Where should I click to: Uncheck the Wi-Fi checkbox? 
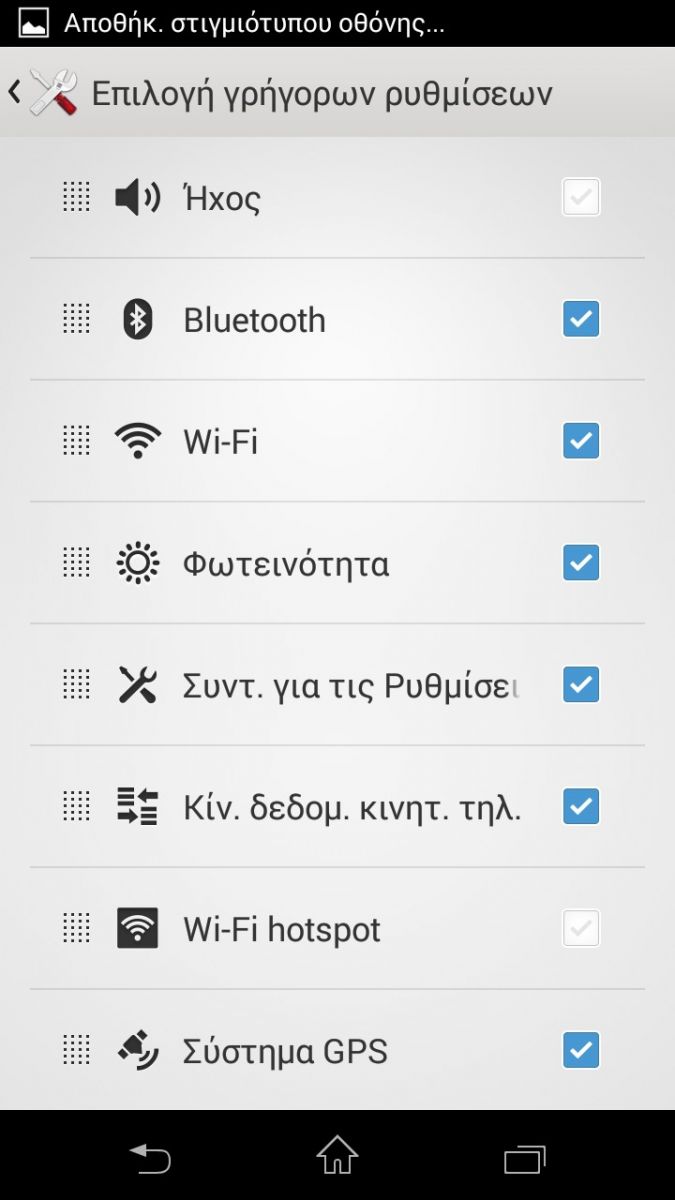pyautogui.click(x=581, y=441)
